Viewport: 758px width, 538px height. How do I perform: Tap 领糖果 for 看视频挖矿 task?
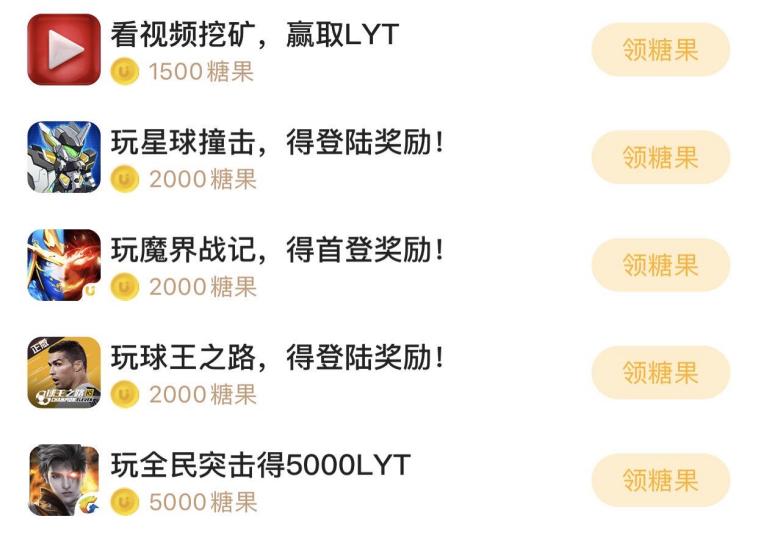pyautogui.click(x=660, y=50)
